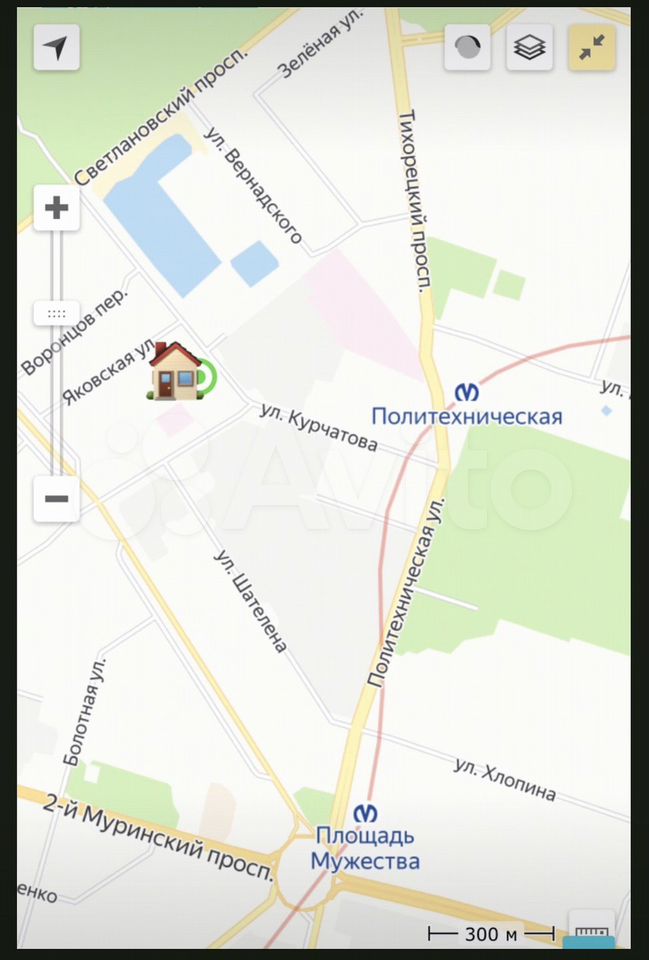649x960 pixels.
Task: Zoom out with the minus button
Action: coord(57,498)
